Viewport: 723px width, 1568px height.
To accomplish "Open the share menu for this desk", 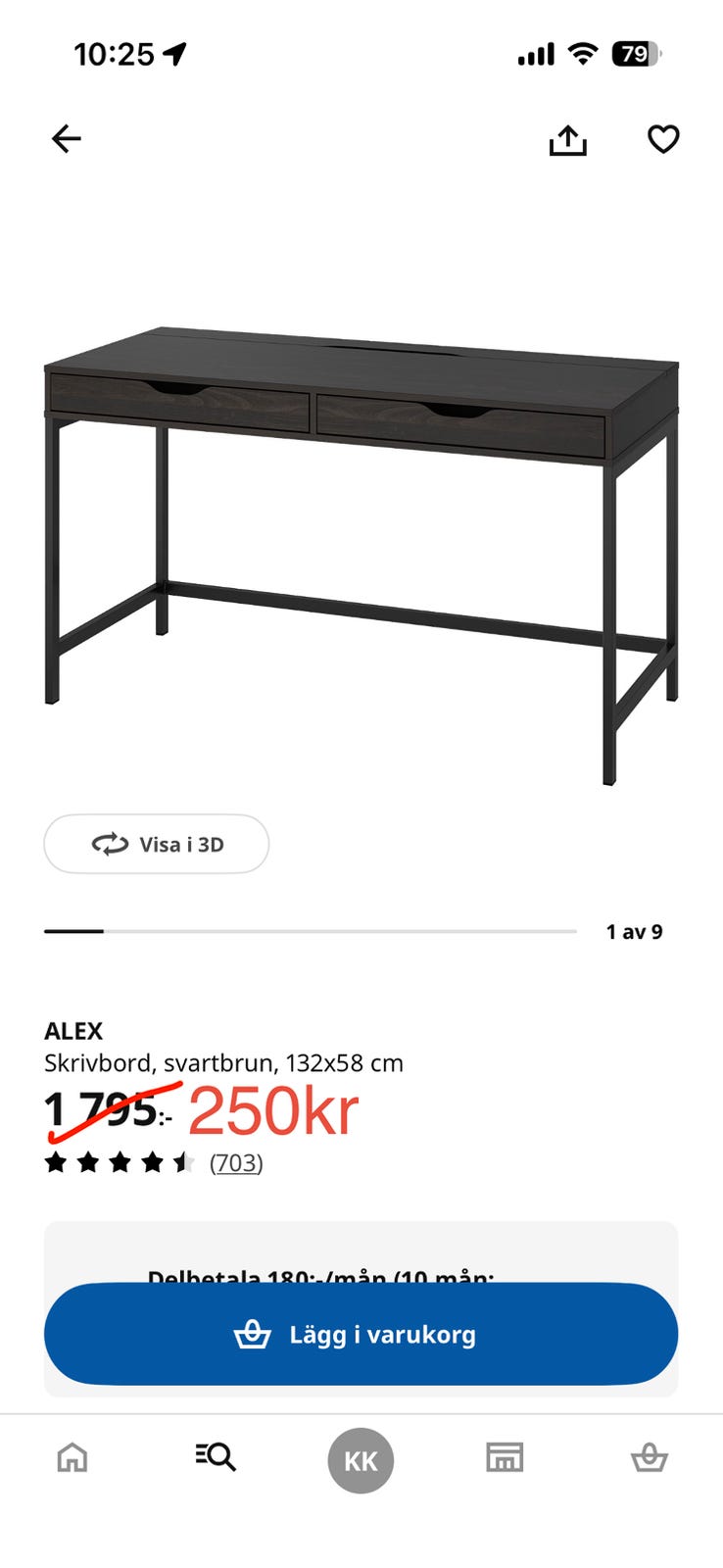I will click(568, 138).
